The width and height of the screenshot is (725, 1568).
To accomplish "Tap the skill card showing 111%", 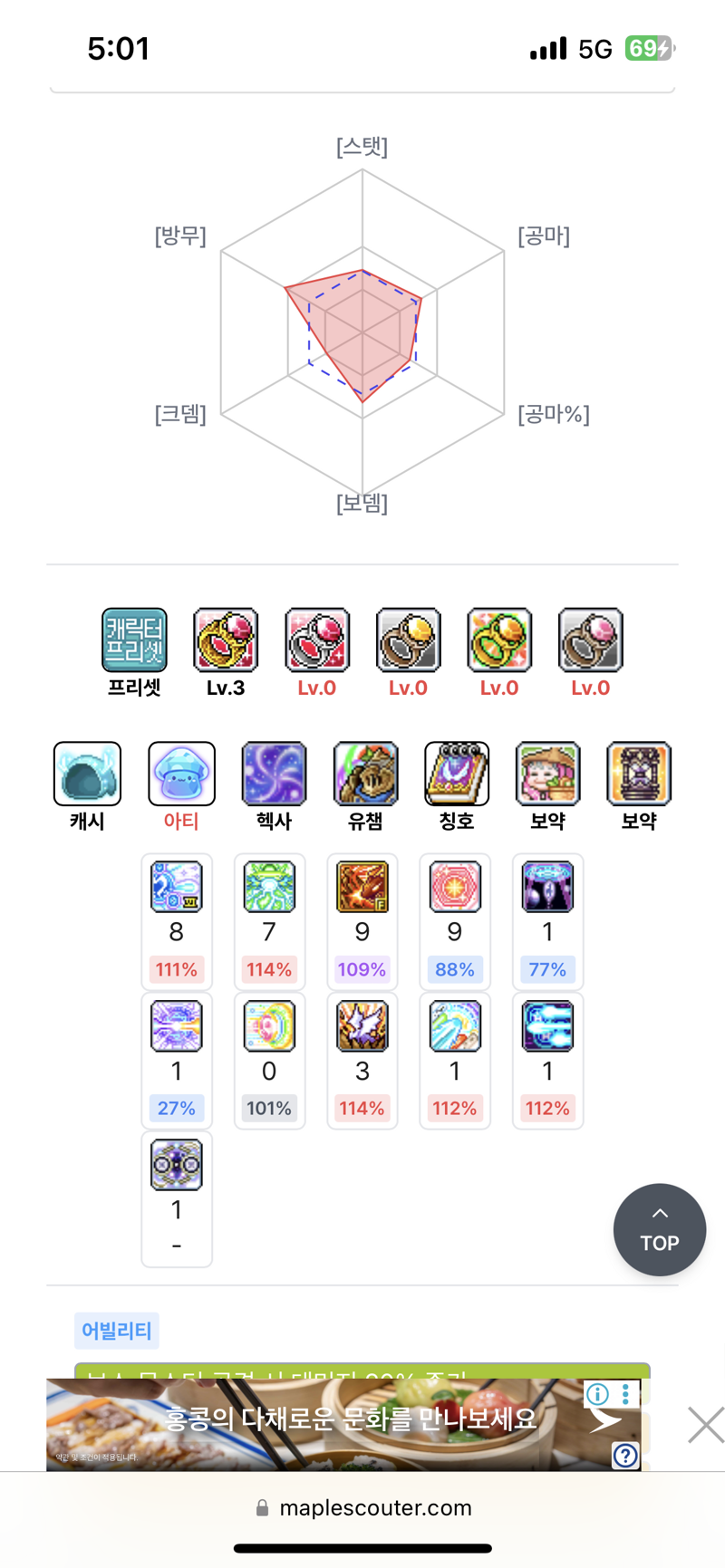I will tap(177, 921).
